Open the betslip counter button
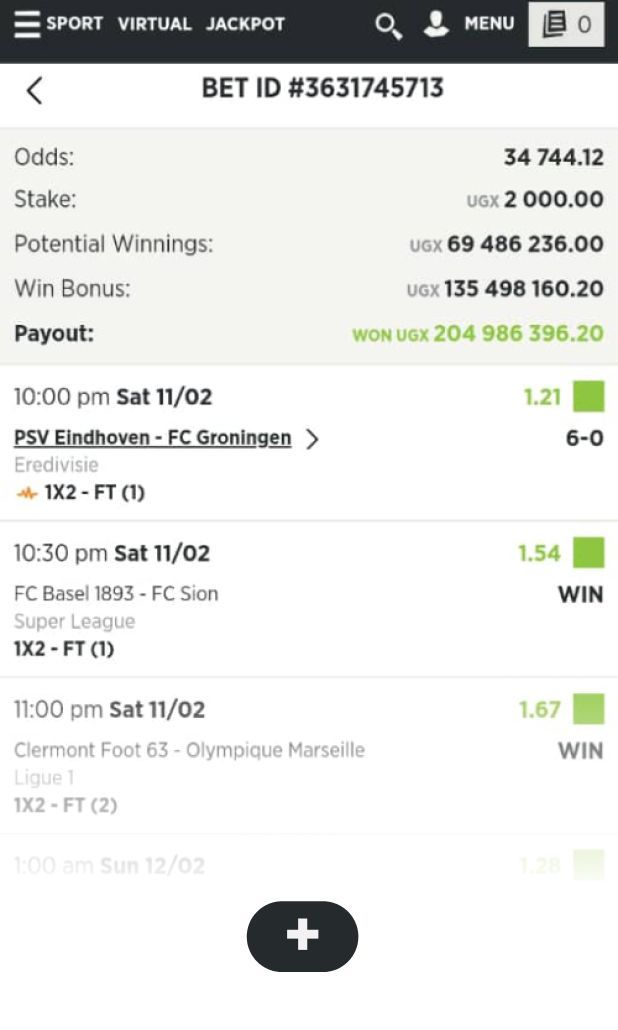 566,24
